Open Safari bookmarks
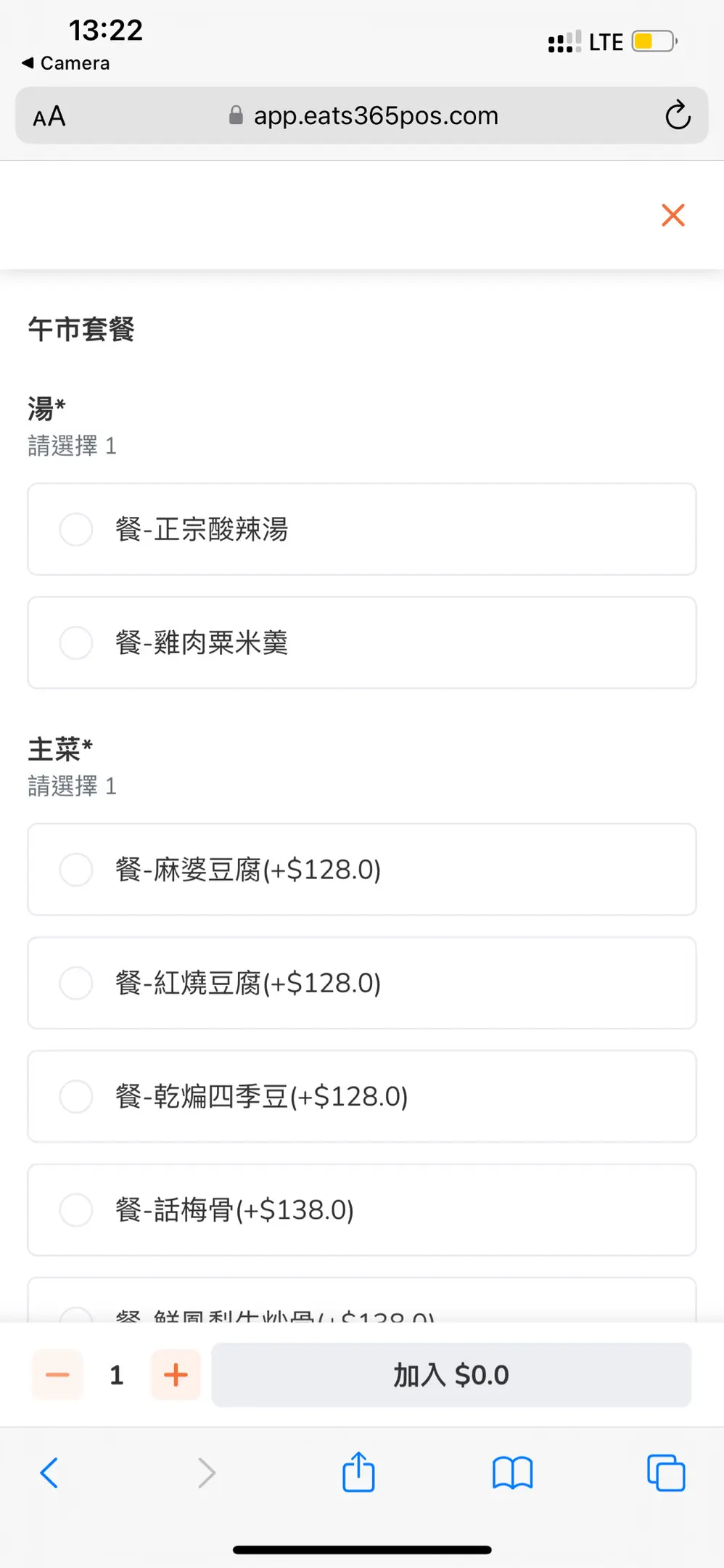The image size is (724, 1568). pos(512,1473)
